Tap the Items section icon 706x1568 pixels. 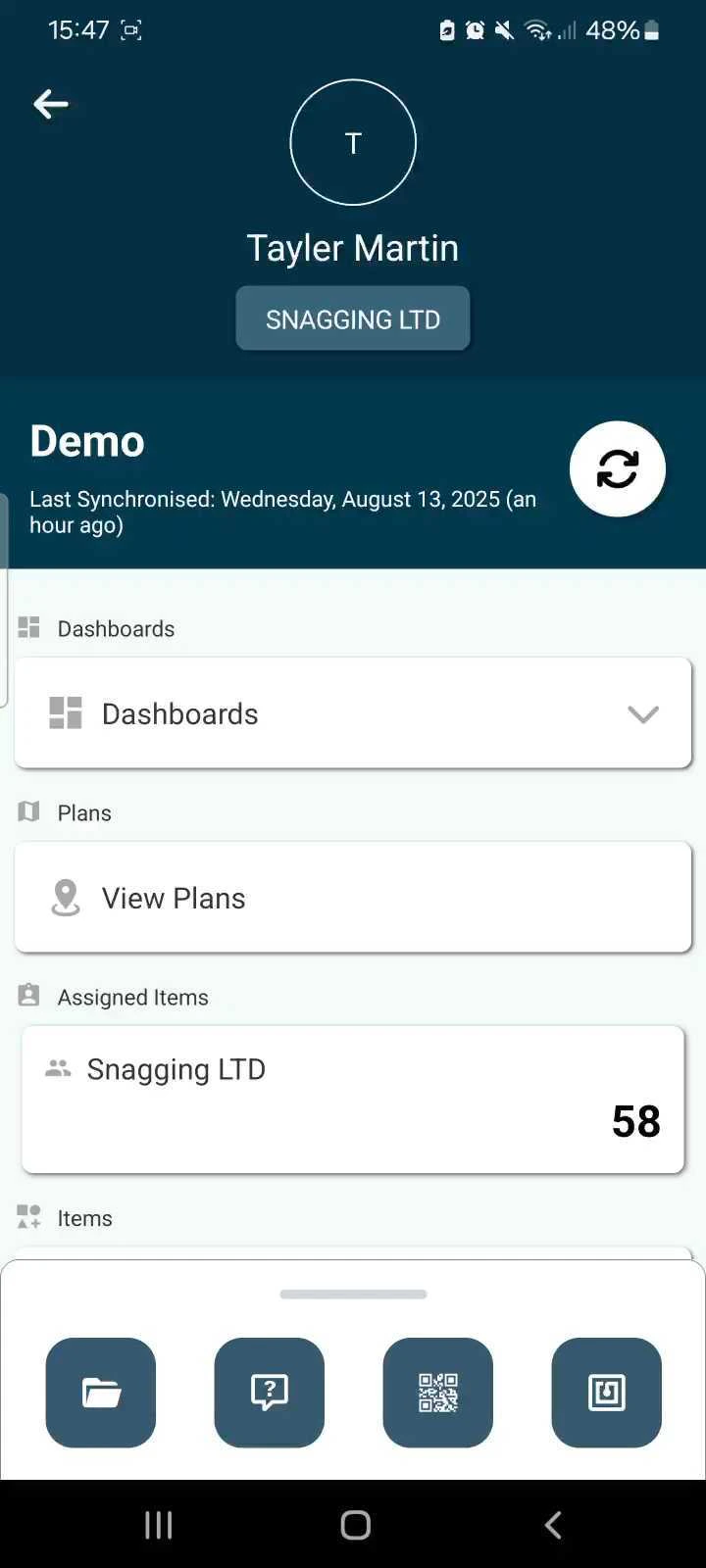point(27,1217)
